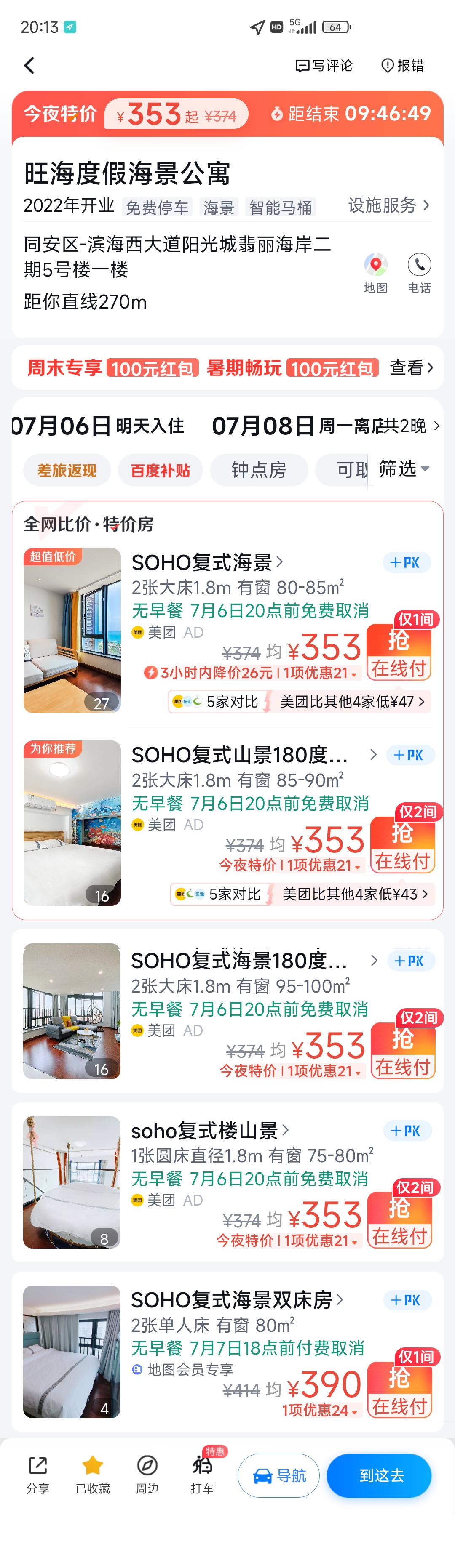Viewport: 455px width, 1568px height.
Task: Call the hotel via 电话 icon
Action: pos(419,272)
